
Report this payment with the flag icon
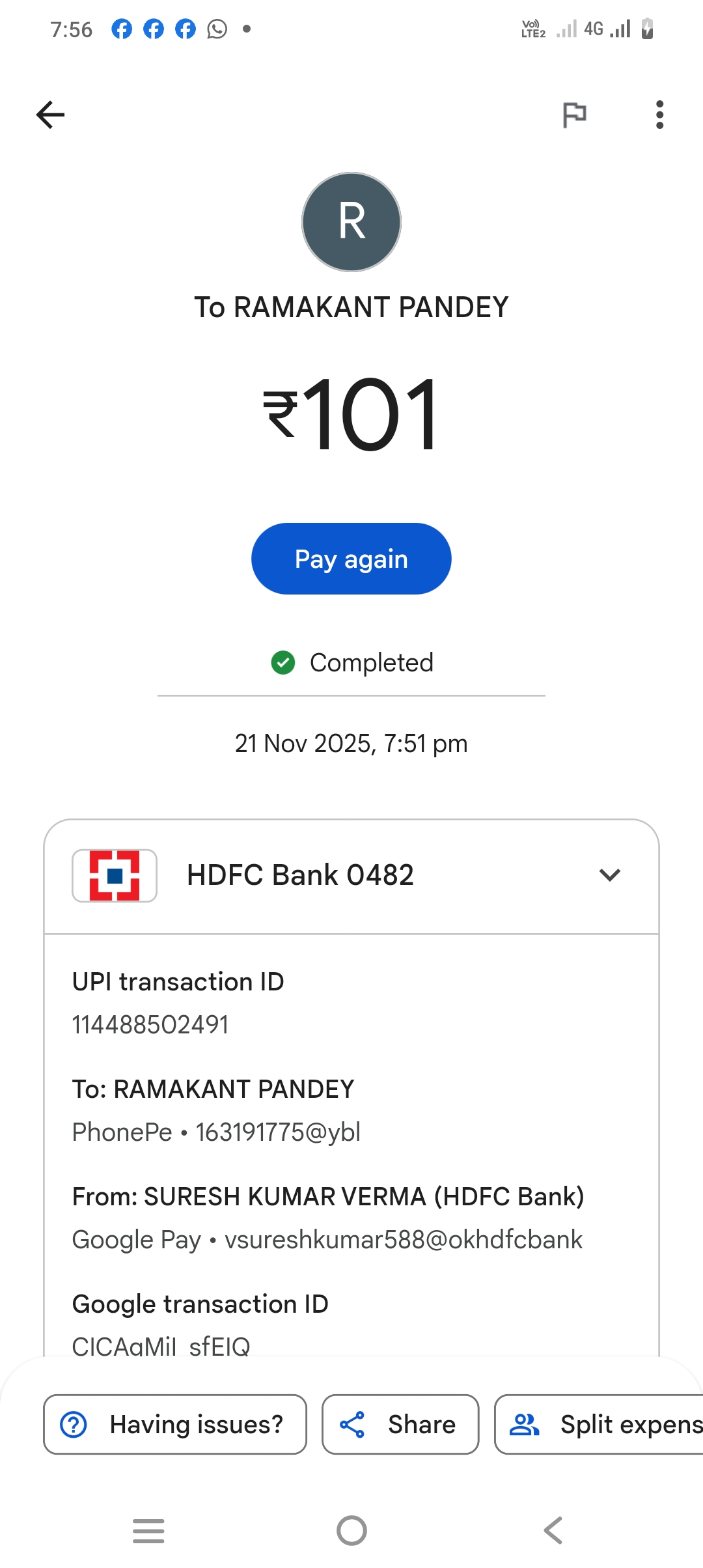(574, 115)
